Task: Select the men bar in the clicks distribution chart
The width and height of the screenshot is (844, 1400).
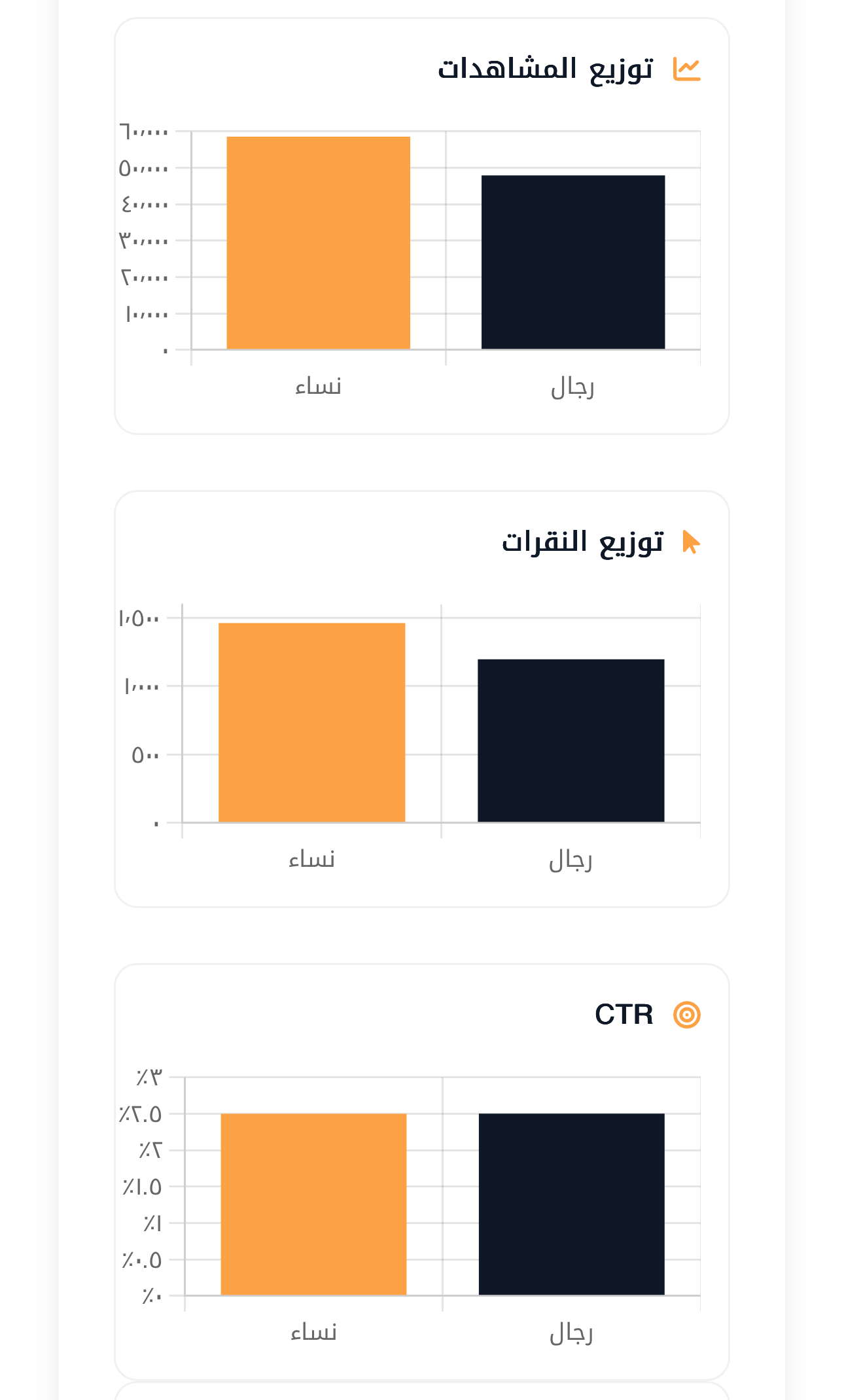Action: click(x=571, y=741)
